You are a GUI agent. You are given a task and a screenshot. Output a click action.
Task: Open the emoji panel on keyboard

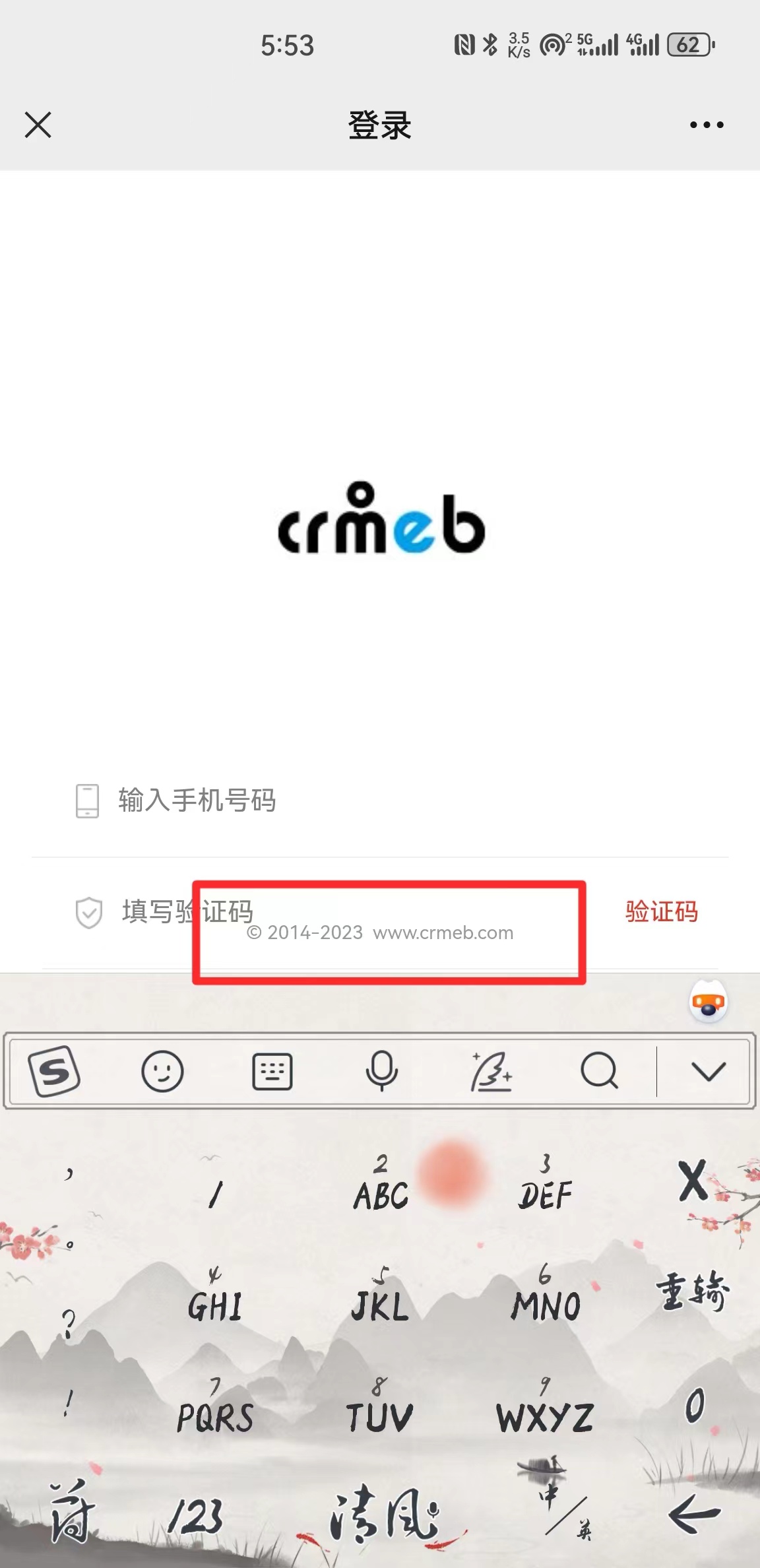[162, 1070]
